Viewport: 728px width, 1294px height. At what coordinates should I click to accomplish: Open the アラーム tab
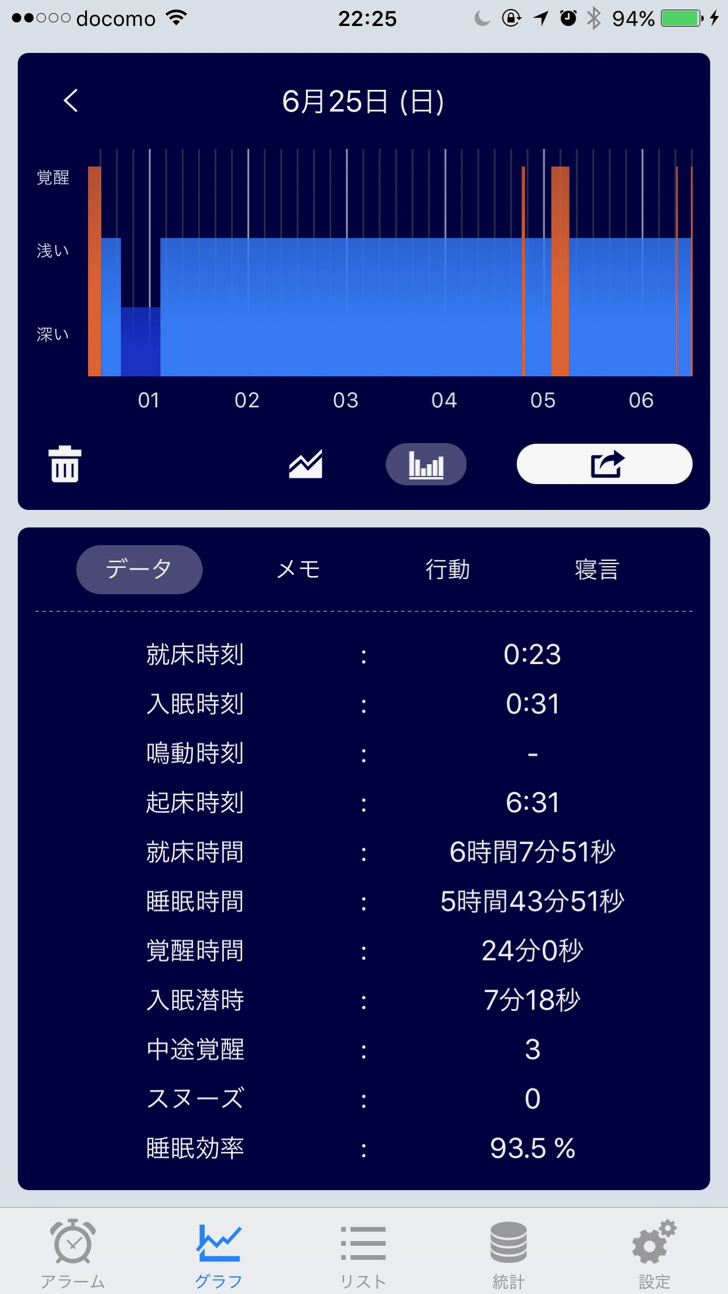[73, 1254]
